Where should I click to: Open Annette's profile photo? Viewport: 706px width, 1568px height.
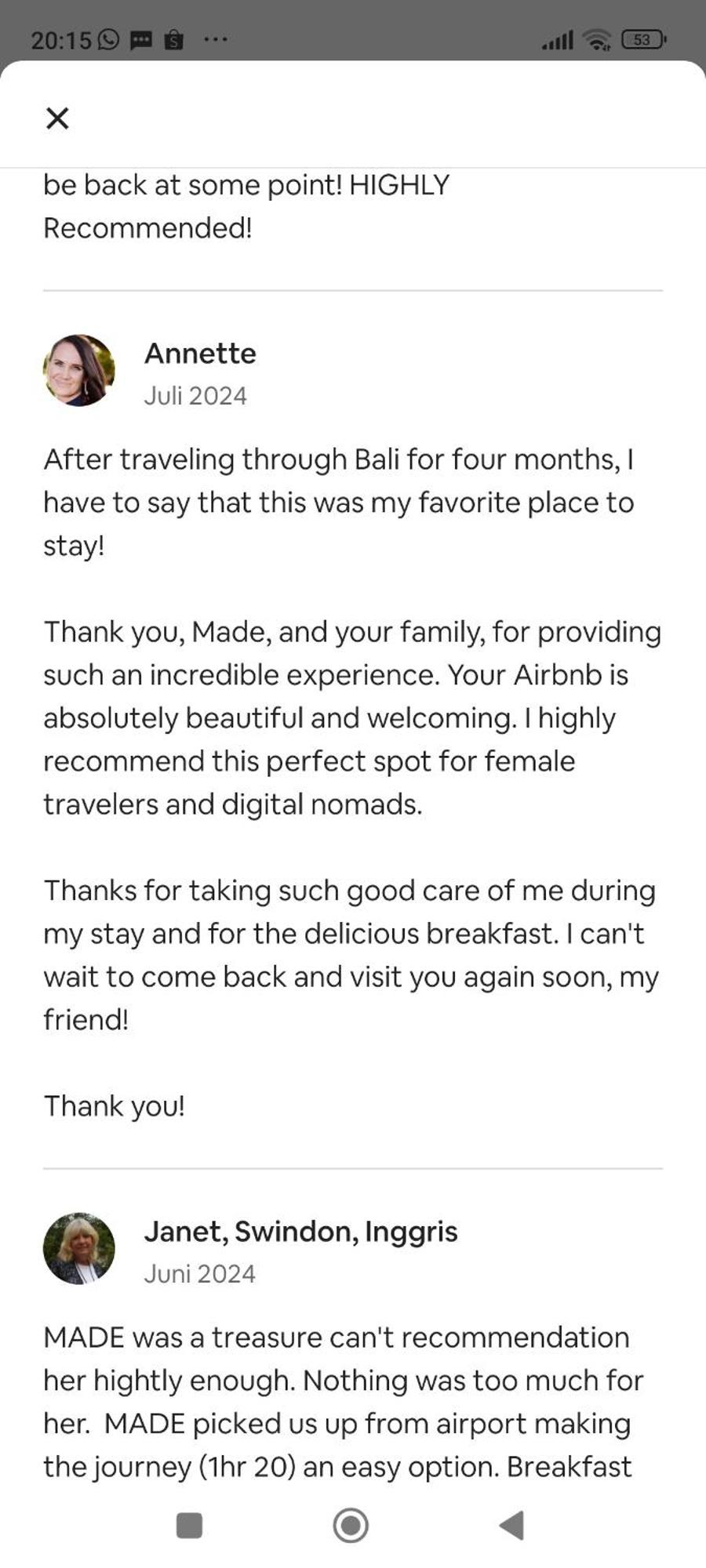[x=78, y=371]
